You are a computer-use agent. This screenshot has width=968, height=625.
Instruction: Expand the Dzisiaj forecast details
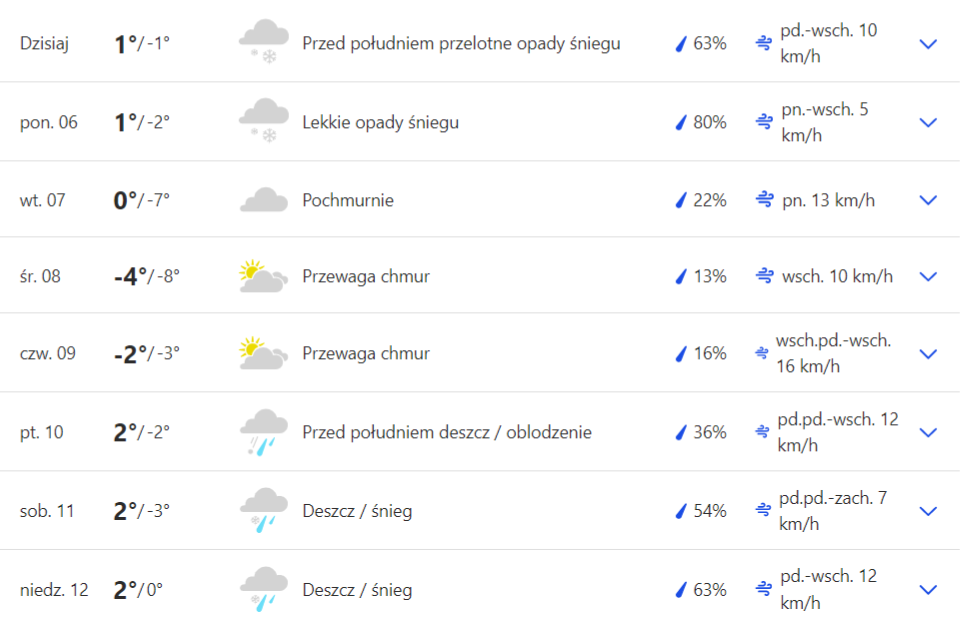tap(928, 44)
